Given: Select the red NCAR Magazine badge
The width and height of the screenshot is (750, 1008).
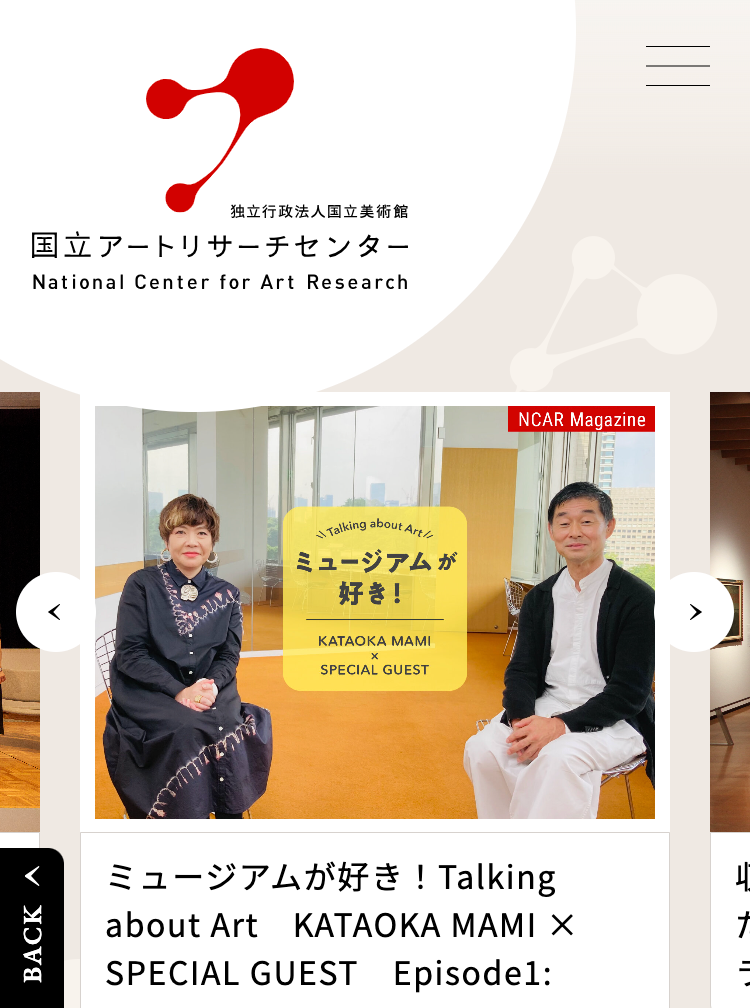Looking at the screenshot, I should [x=581, y=419].
